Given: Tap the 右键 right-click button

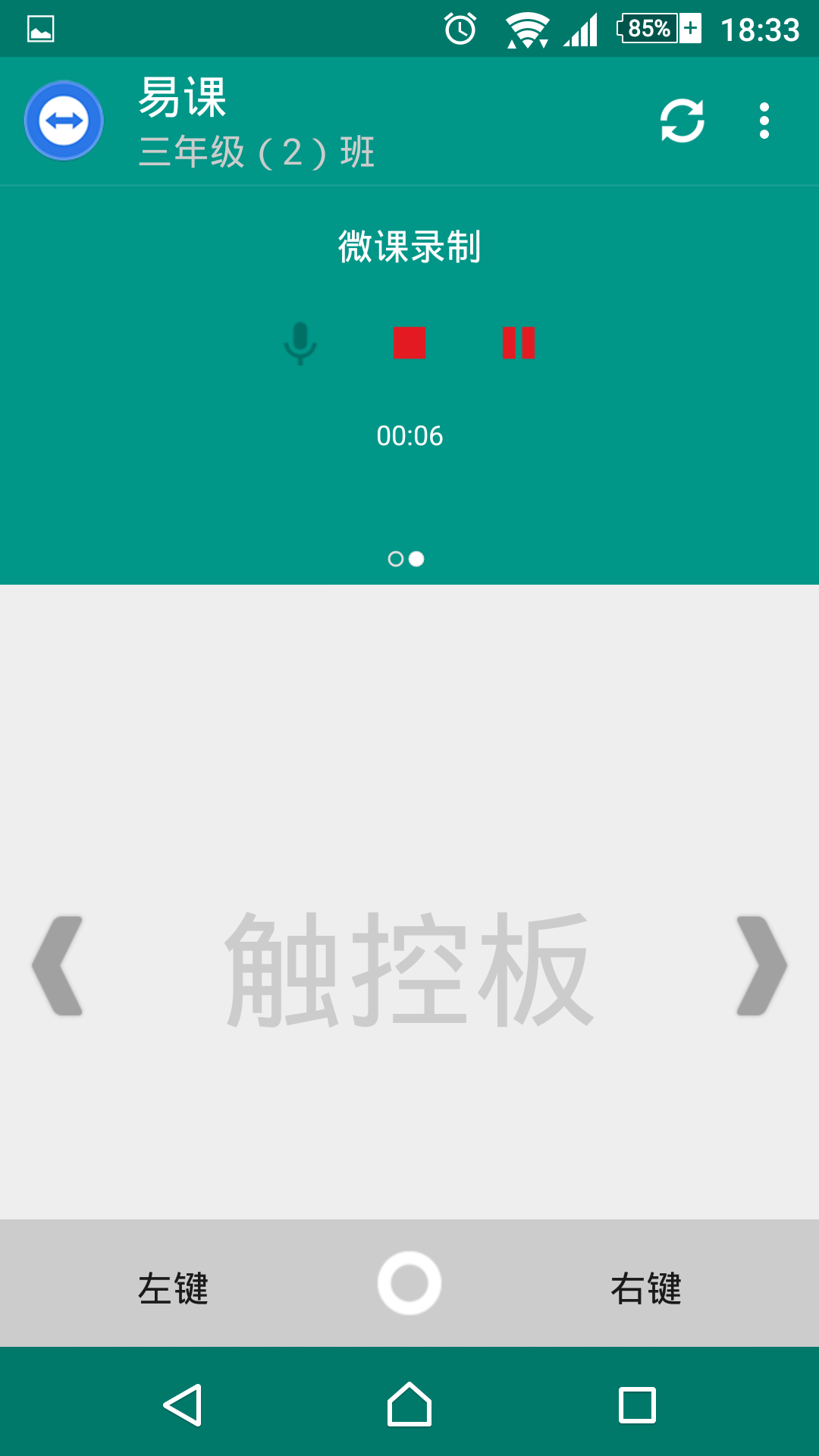Looking at the screenshot, I should tap(646, 1288).
